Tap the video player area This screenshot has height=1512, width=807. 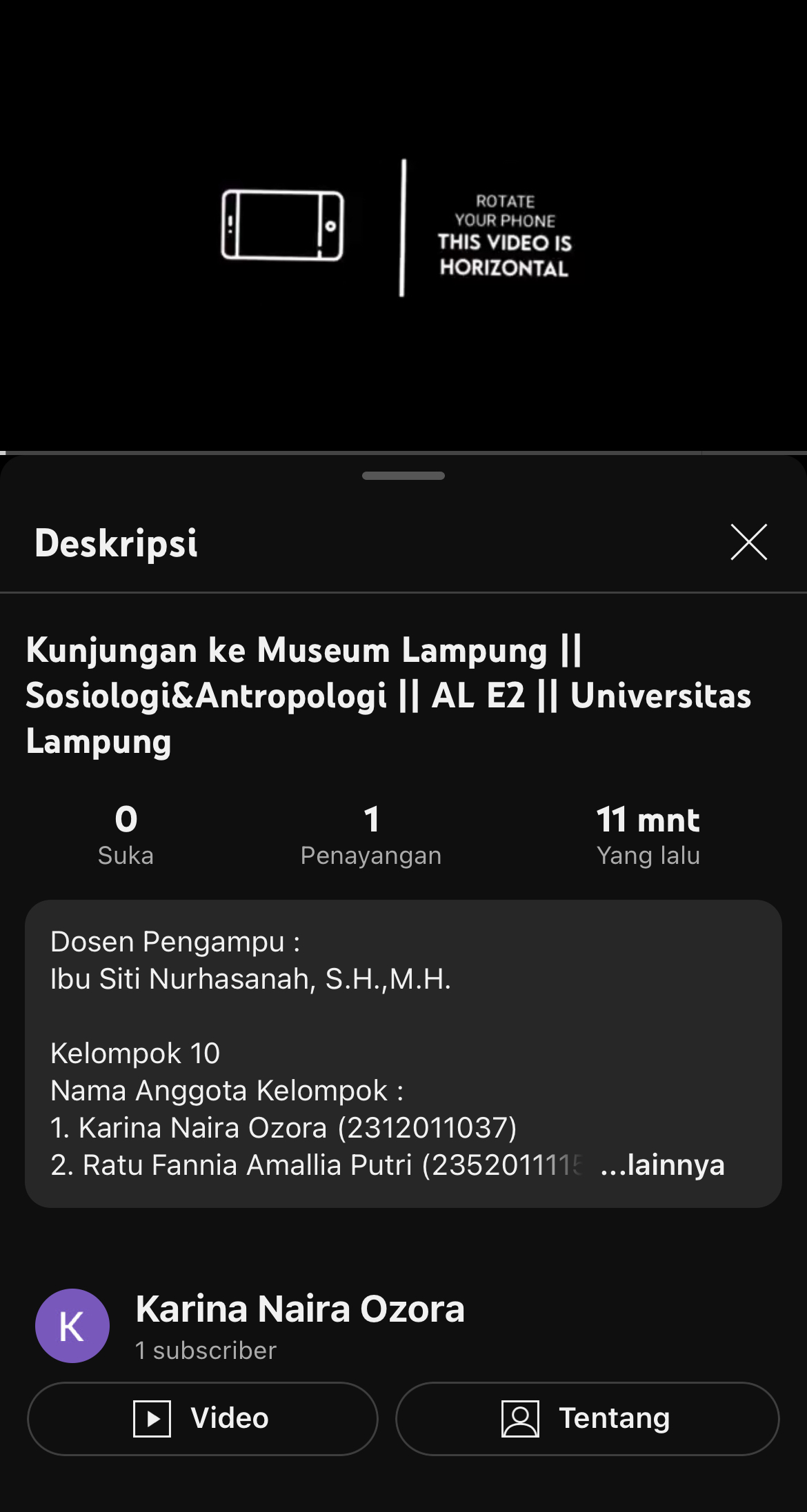pyautogui.click(x=403, y=226)
